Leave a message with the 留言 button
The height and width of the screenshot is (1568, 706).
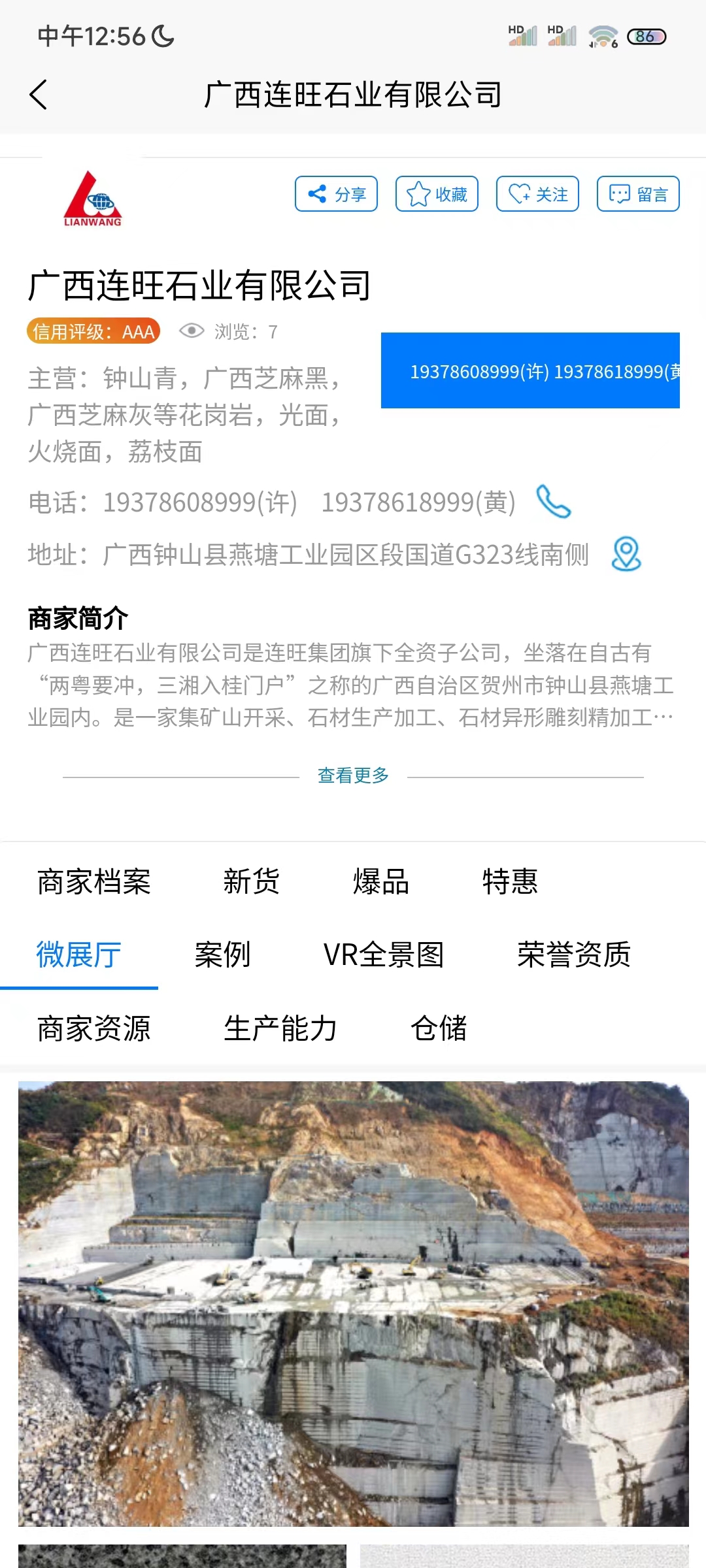[x=638, y=194]
